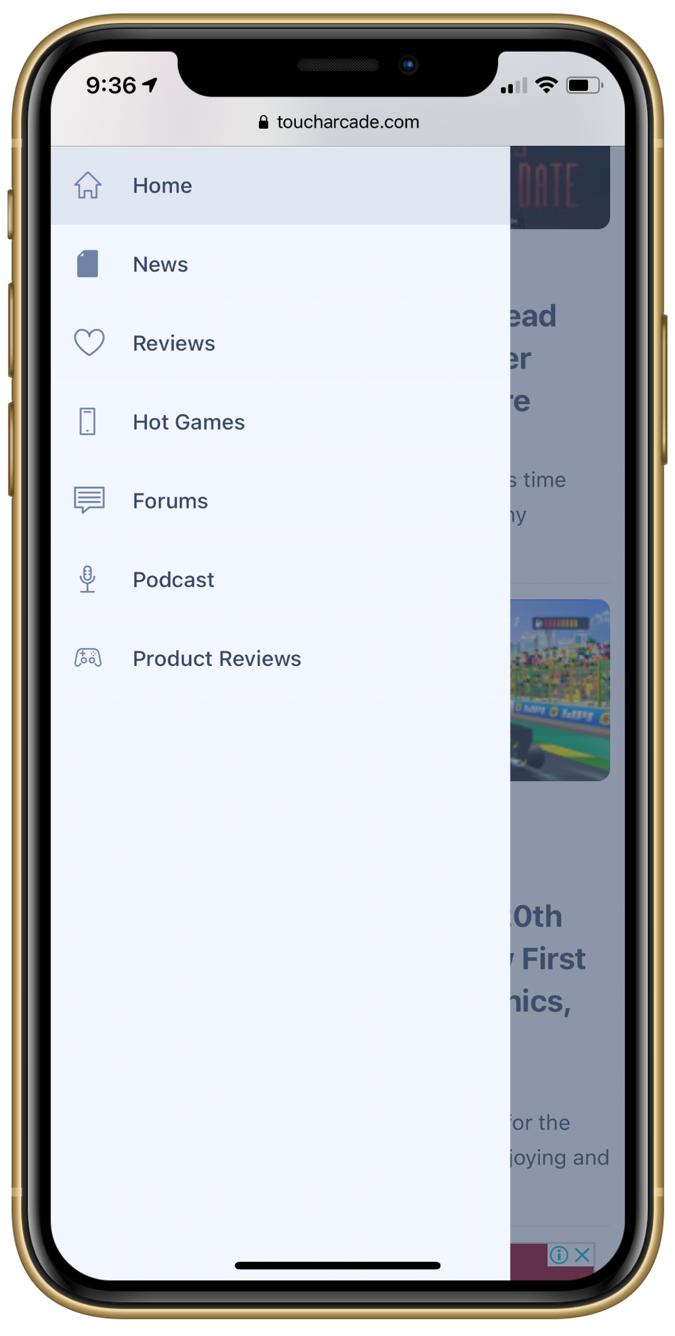Select Home in the side menu
The height and width of the screenshot is (1336, 675).
tap(162, 186)
